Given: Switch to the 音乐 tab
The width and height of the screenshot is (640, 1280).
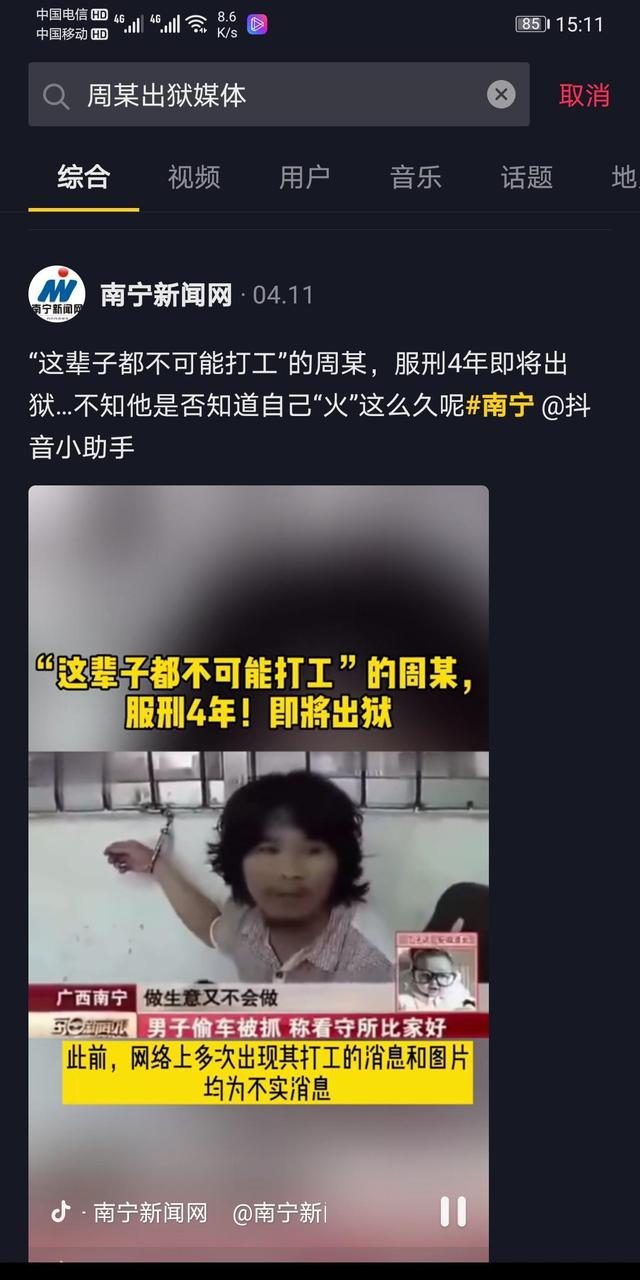Looking at the screenshot, I should coord(416,178).
